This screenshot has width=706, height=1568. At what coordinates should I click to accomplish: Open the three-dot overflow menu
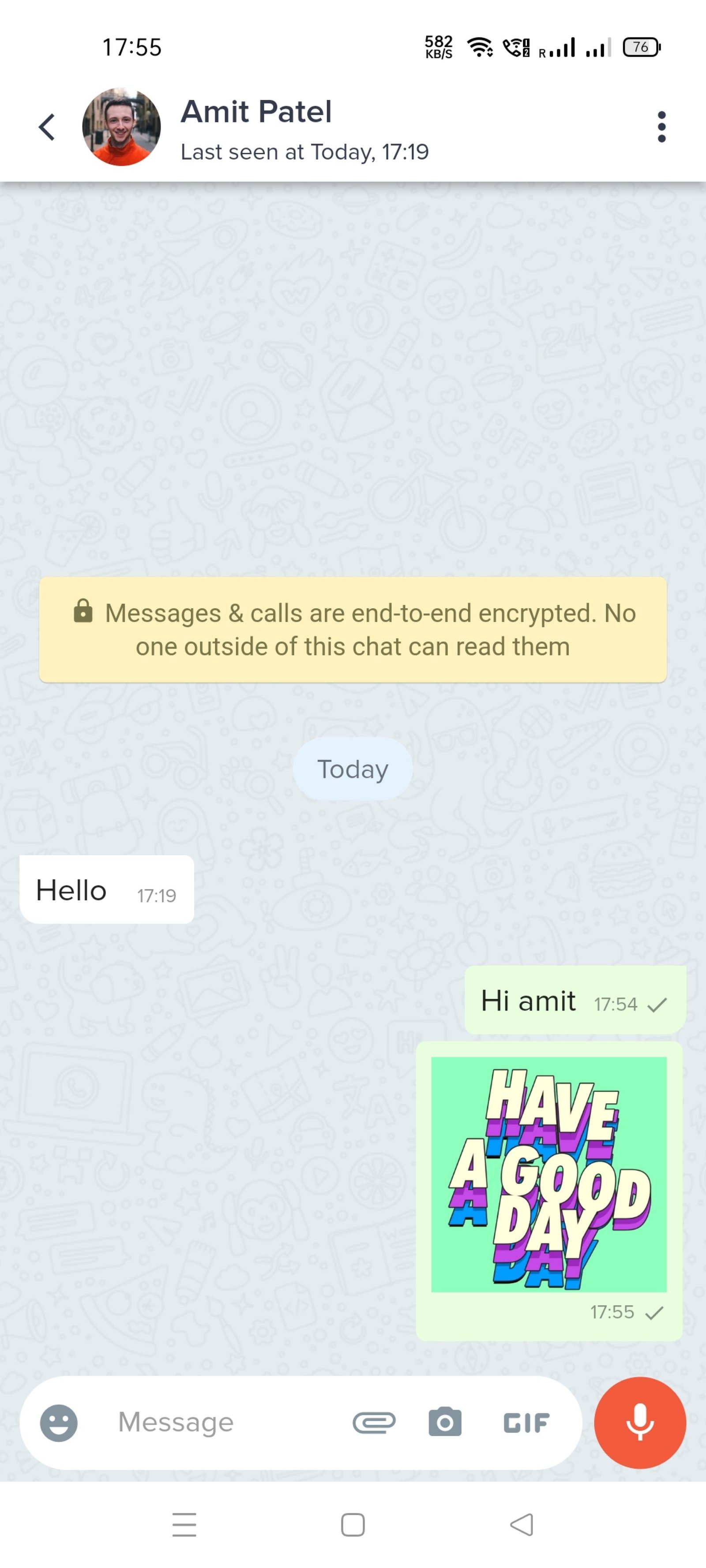pos(661,127)
